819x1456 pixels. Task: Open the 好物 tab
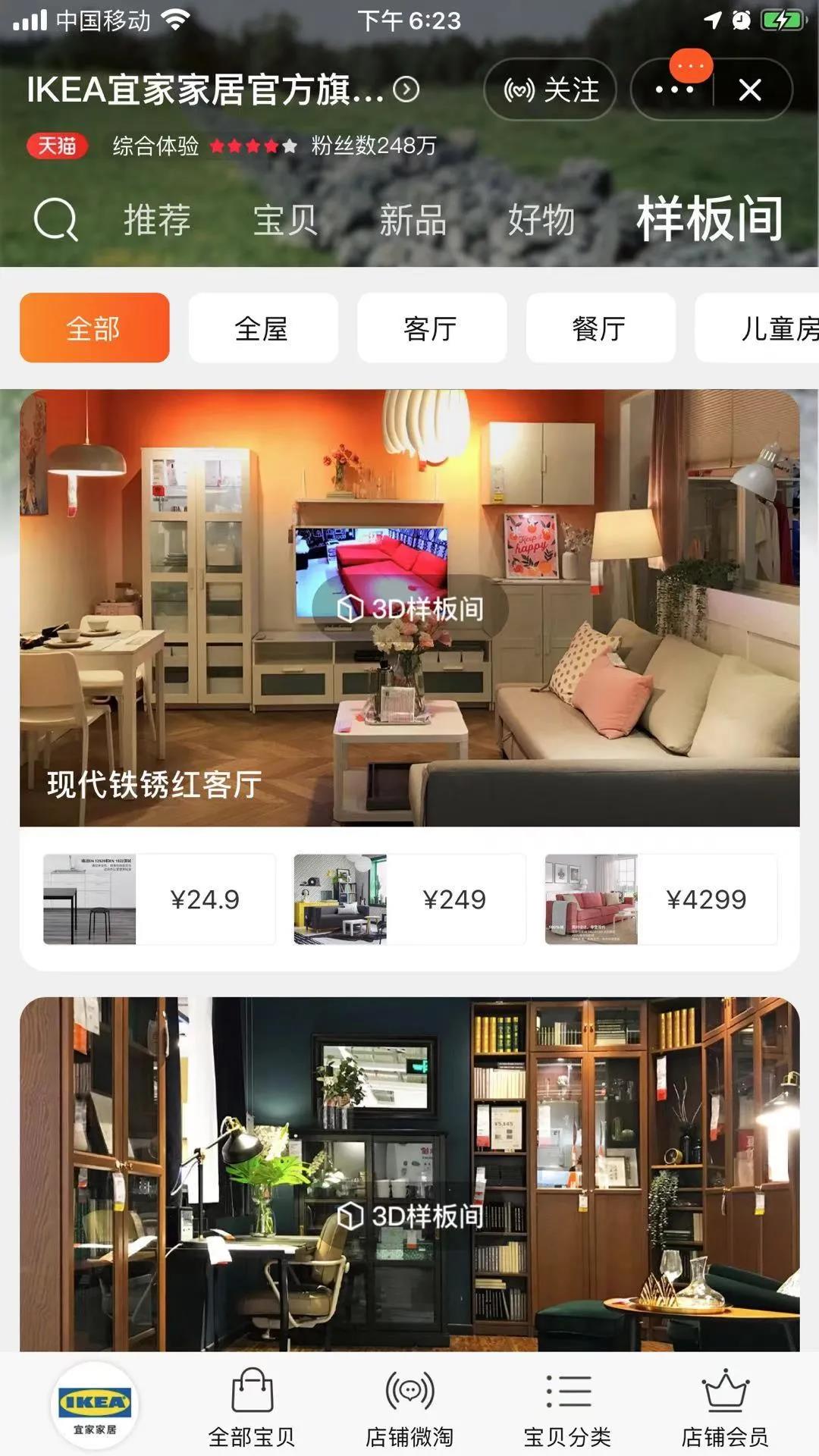click(x=541, y=220)
